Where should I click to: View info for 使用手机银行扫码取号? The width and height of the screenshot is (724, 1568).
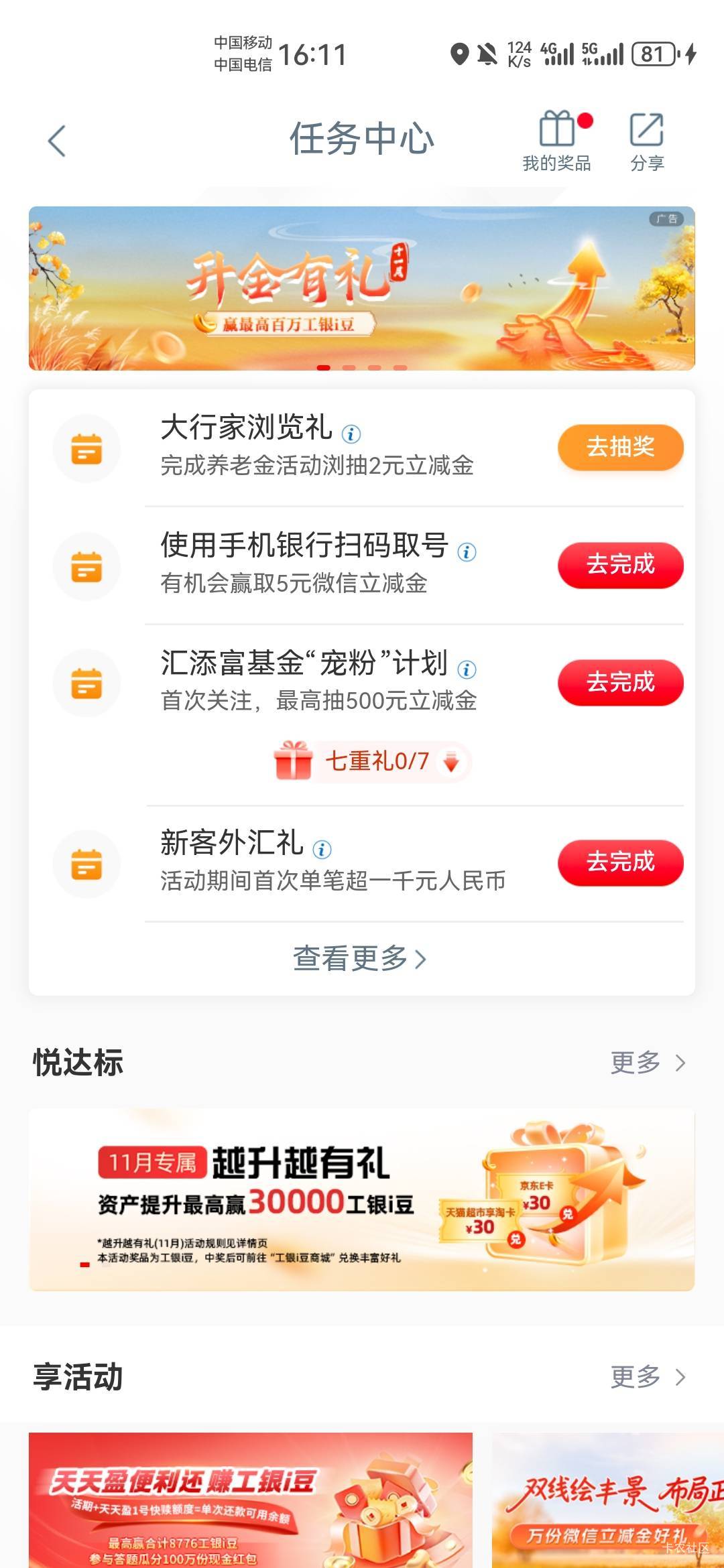[467, 552]
